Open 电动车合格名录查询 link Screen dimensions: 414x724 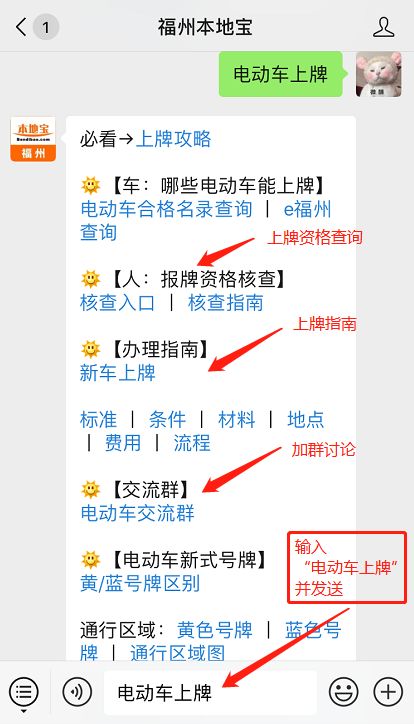click(x=166, y=209)
